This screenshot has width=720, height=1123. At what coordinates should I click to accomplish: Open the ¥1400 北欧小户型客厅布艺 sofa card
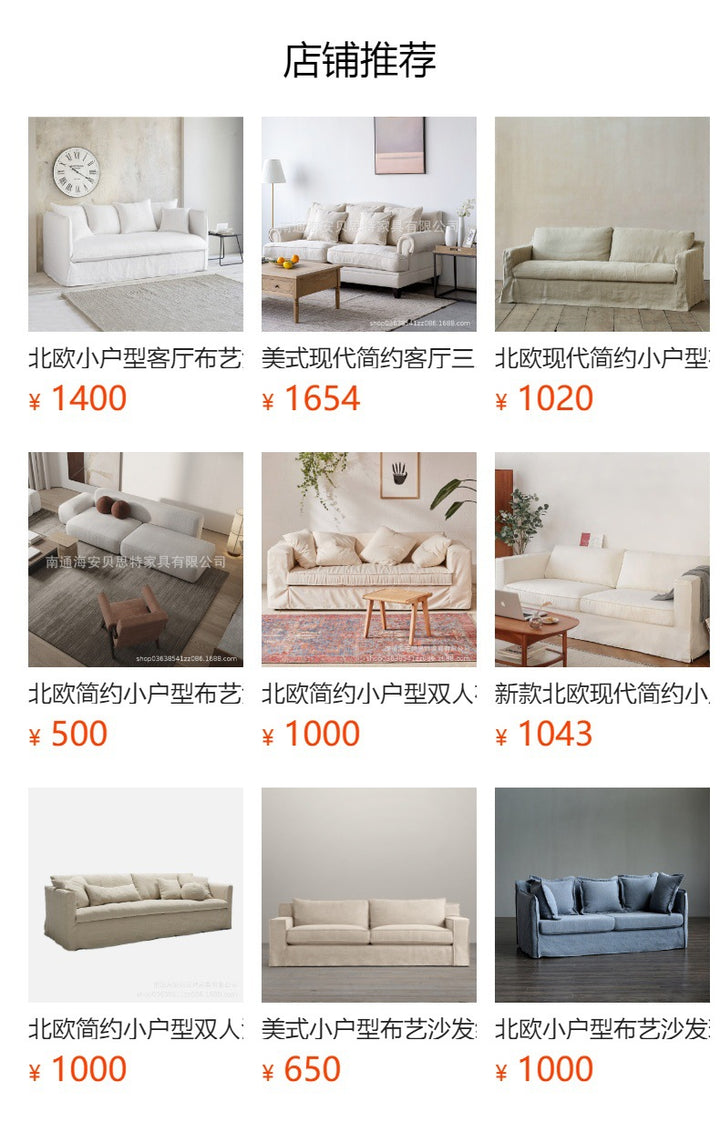[135, 224]
